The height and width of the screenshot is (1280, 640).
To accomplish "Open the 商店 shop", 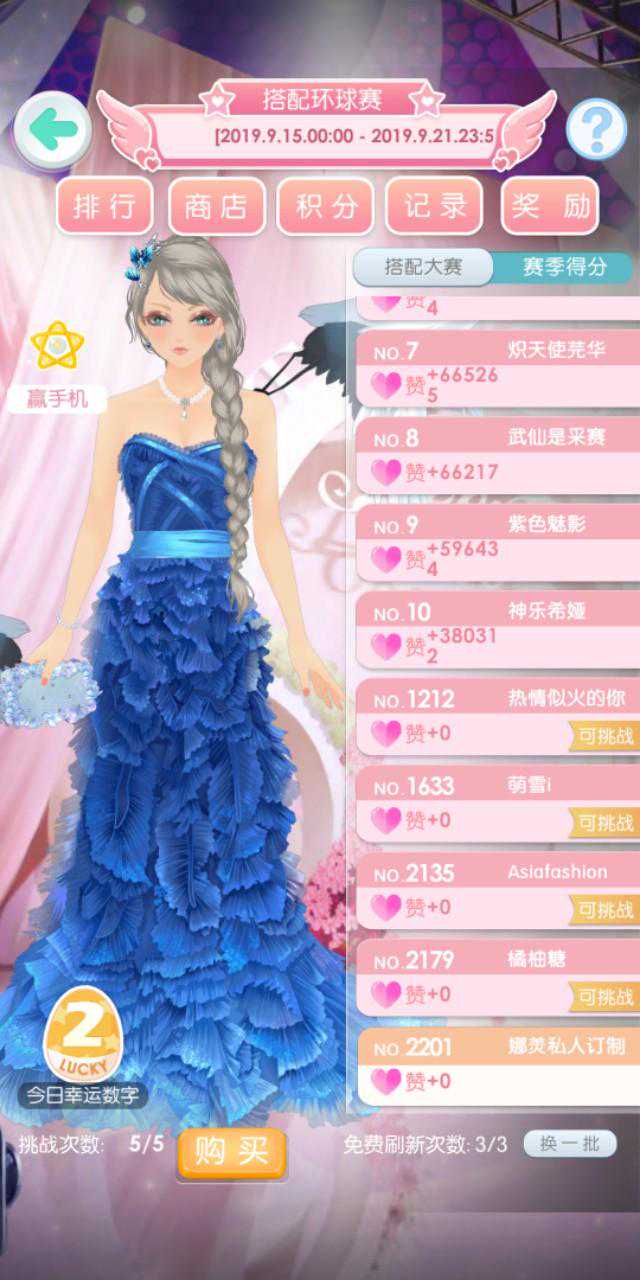I will tap(215, 206).
